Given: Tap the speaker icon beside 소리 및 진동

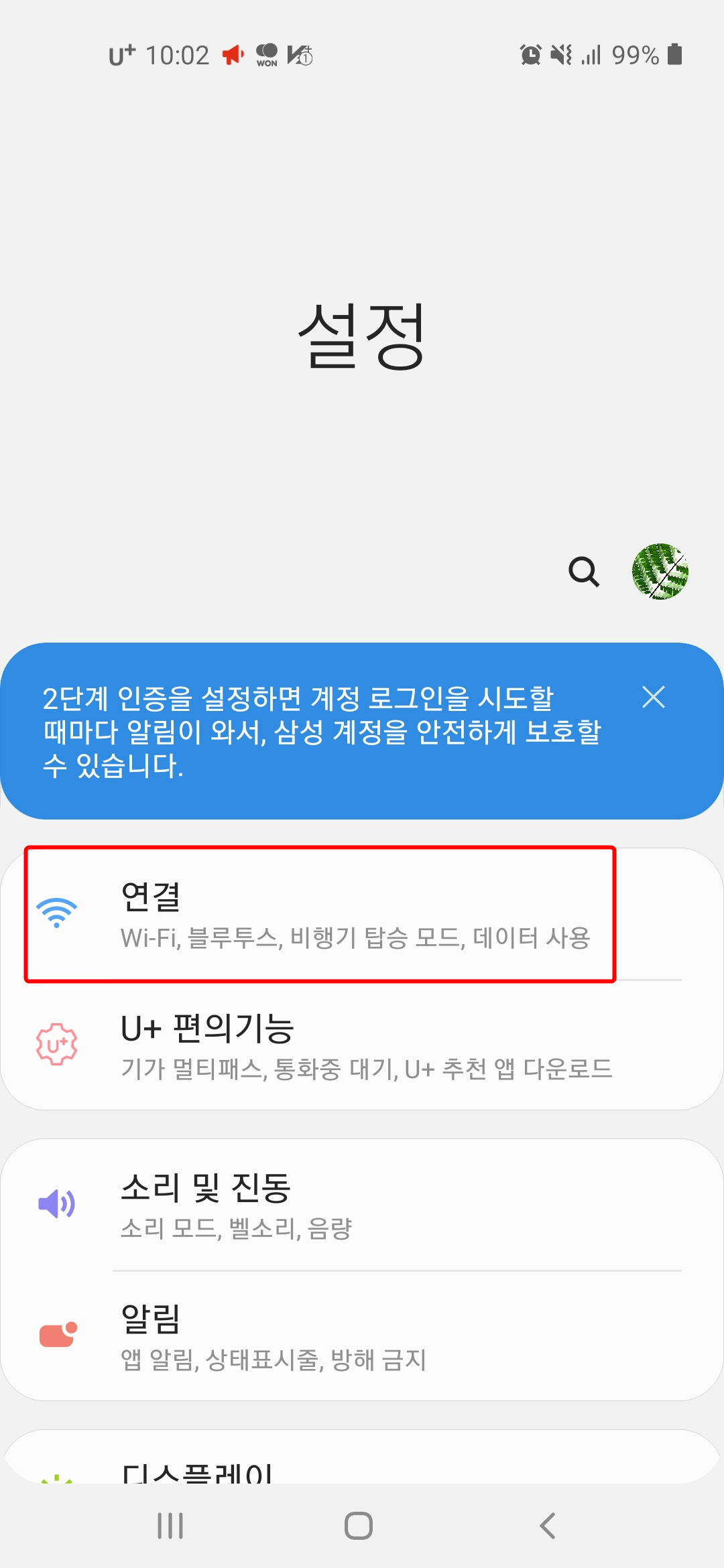Looking at the screenshot, I should pyautogui.click(x=58, y=1204).
